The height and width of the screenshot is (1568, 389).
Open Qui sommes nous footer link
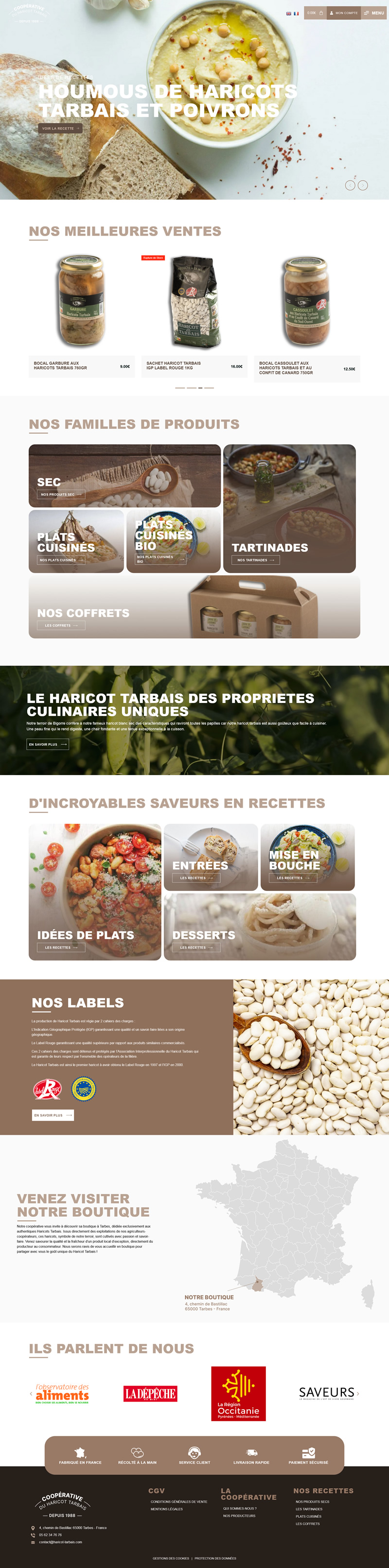pyautogui.click(x=239, y=1508)
